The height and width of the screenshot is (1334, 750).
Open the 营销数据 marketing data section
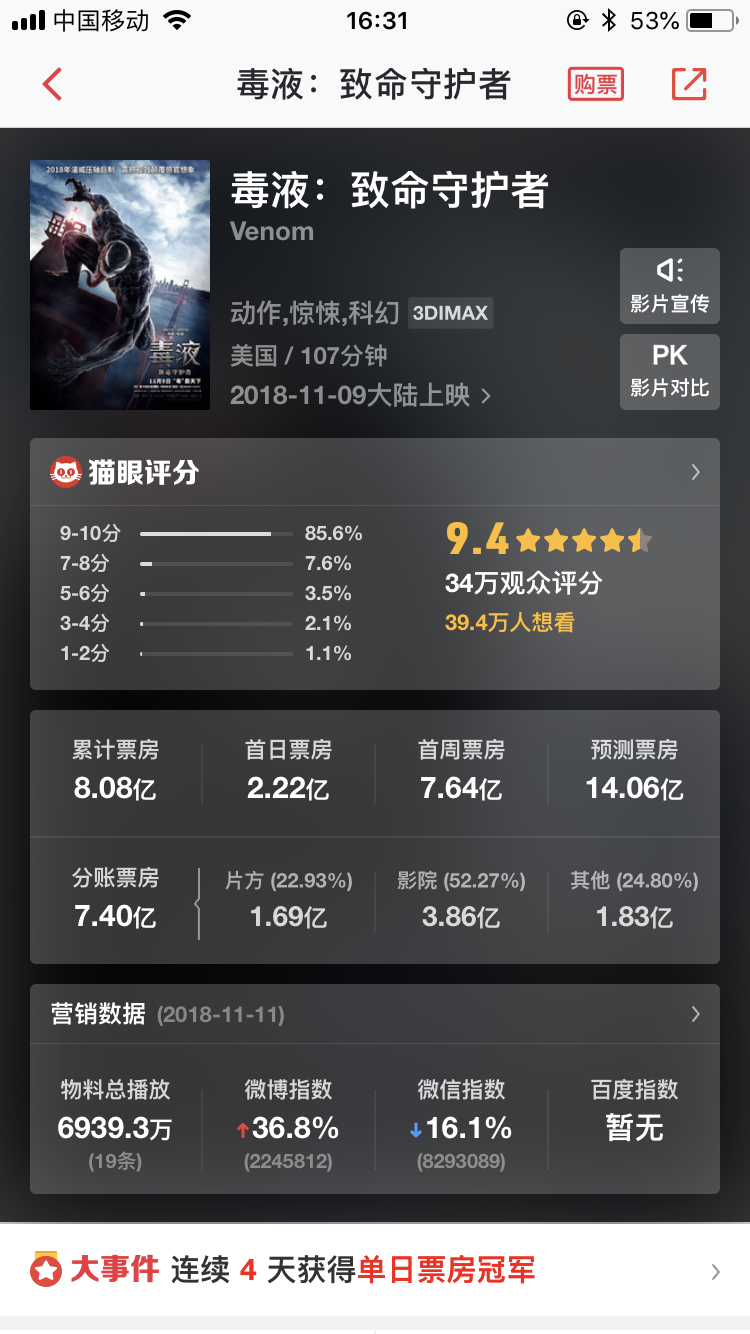click(695, 1014)
